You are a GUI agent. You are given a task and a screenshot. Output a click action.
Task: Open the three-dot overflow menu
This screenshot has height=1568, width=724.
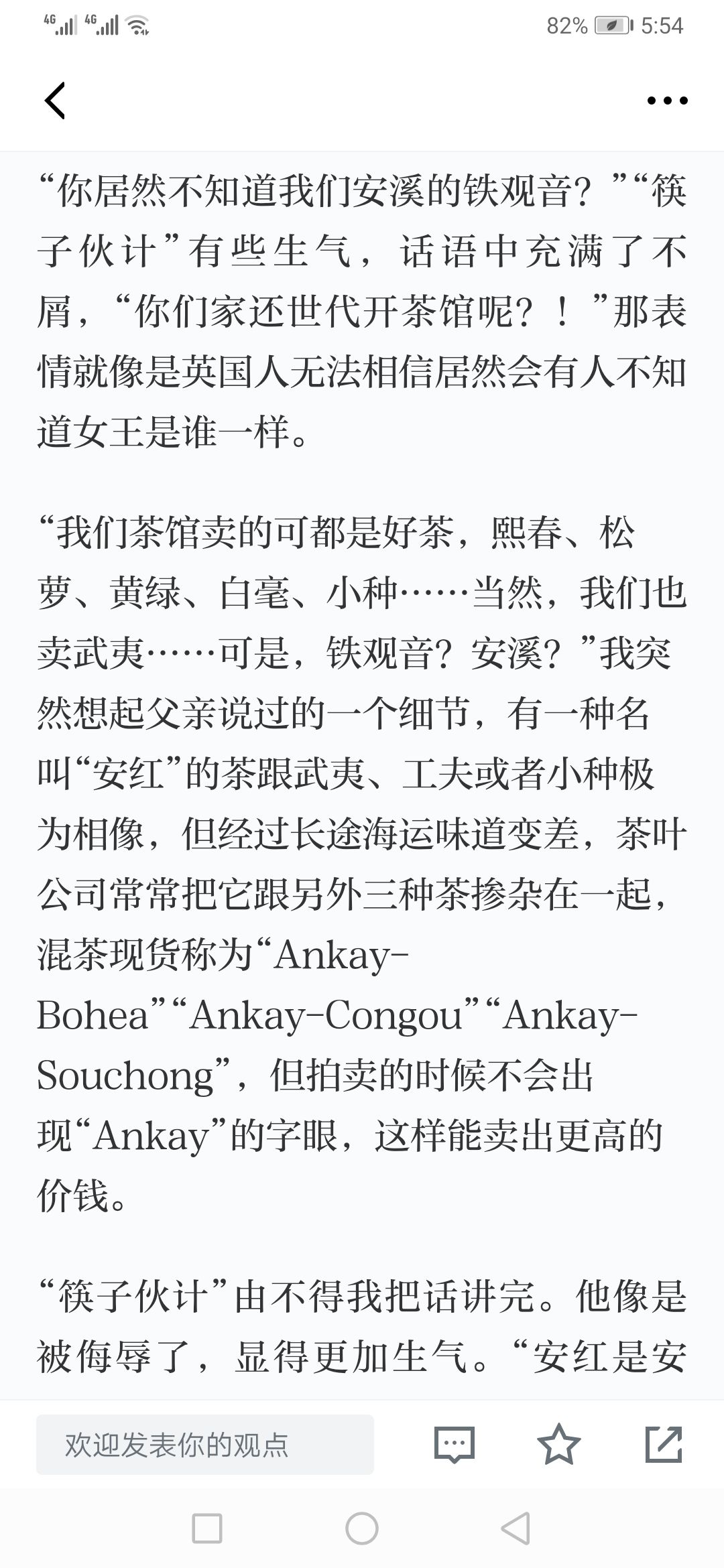667,101
